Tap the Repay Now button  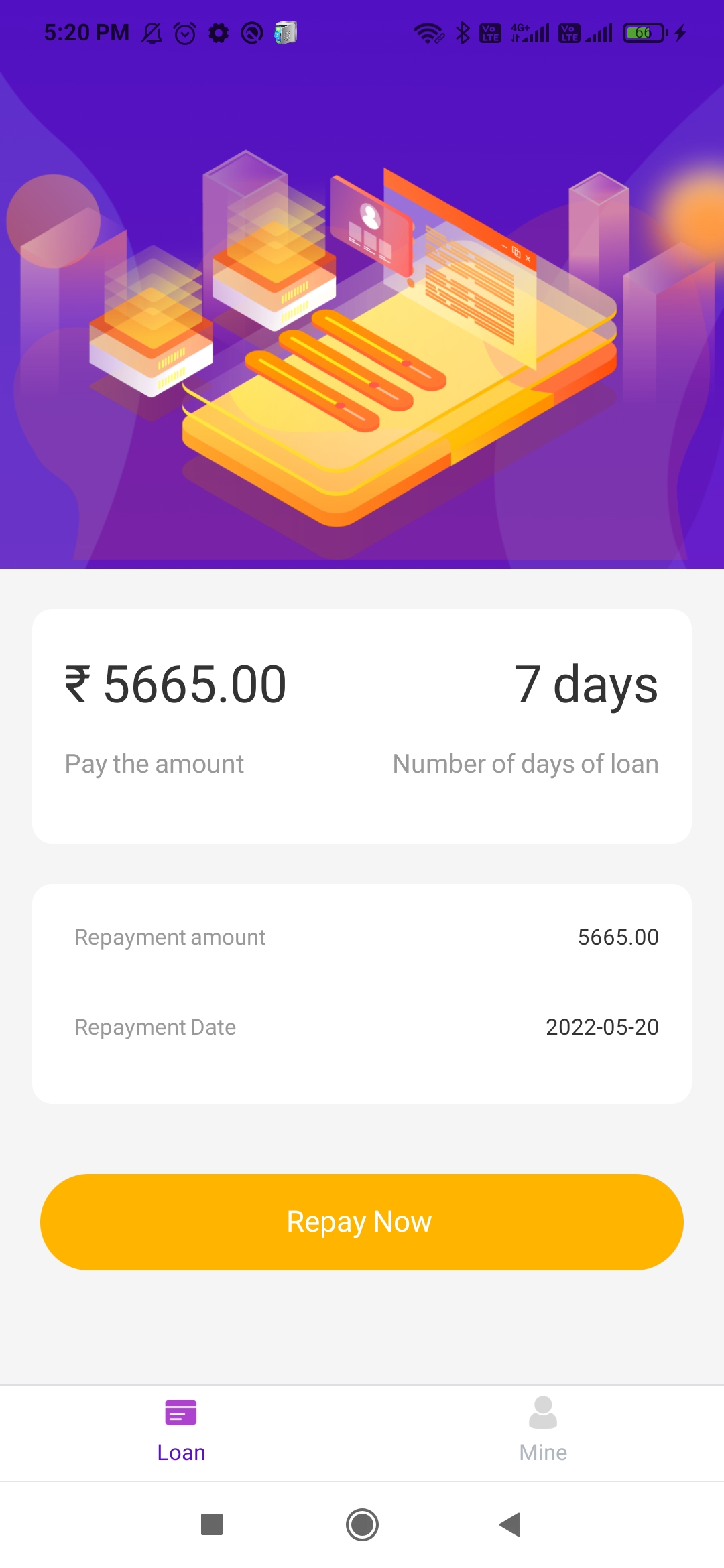pos(362,1222)
